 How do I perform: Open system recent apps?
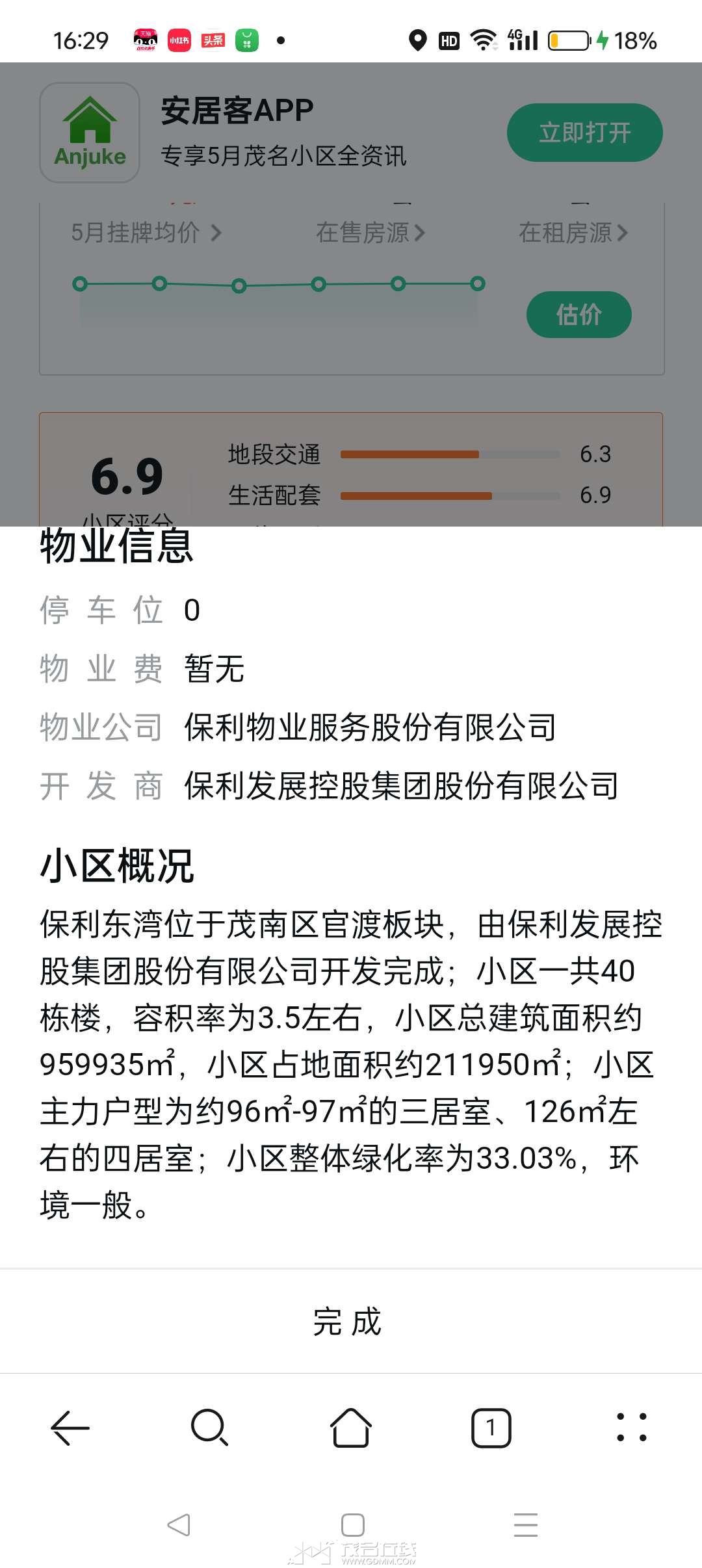pyautogui.click(x=525, y=1524)
